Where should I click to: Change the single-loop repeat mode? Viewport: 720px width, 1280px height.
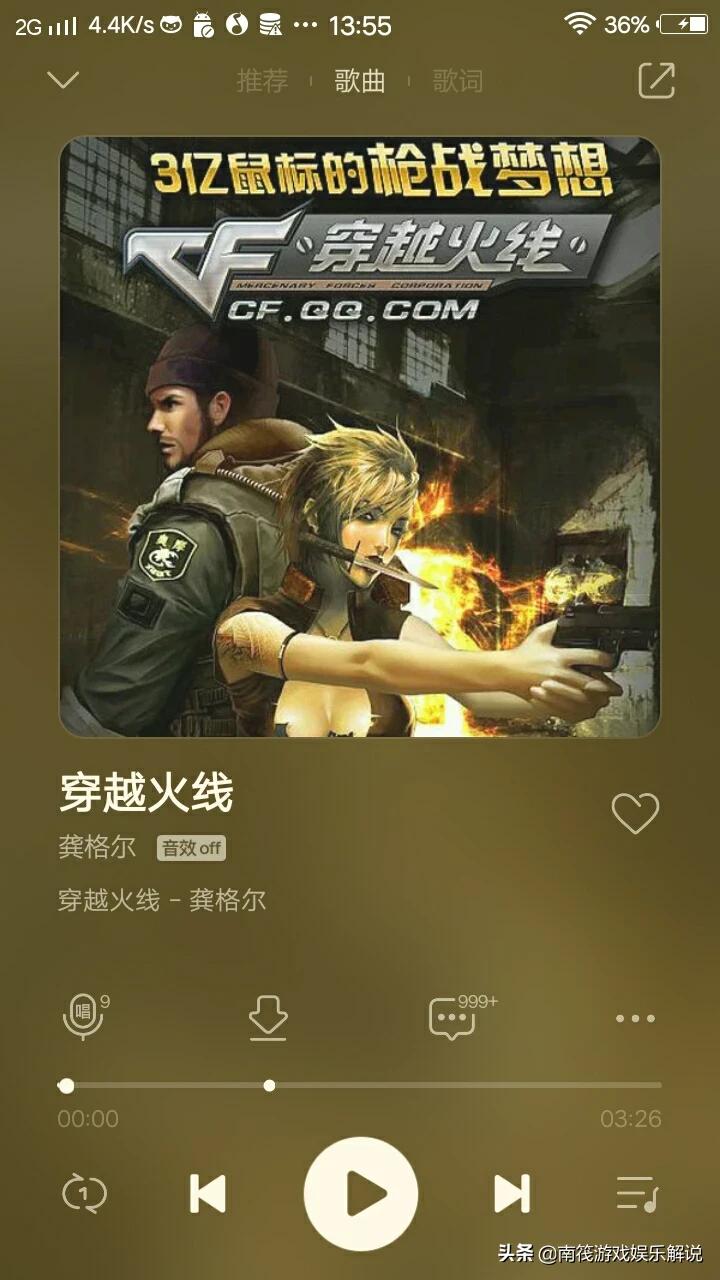tap(84, 1193)
